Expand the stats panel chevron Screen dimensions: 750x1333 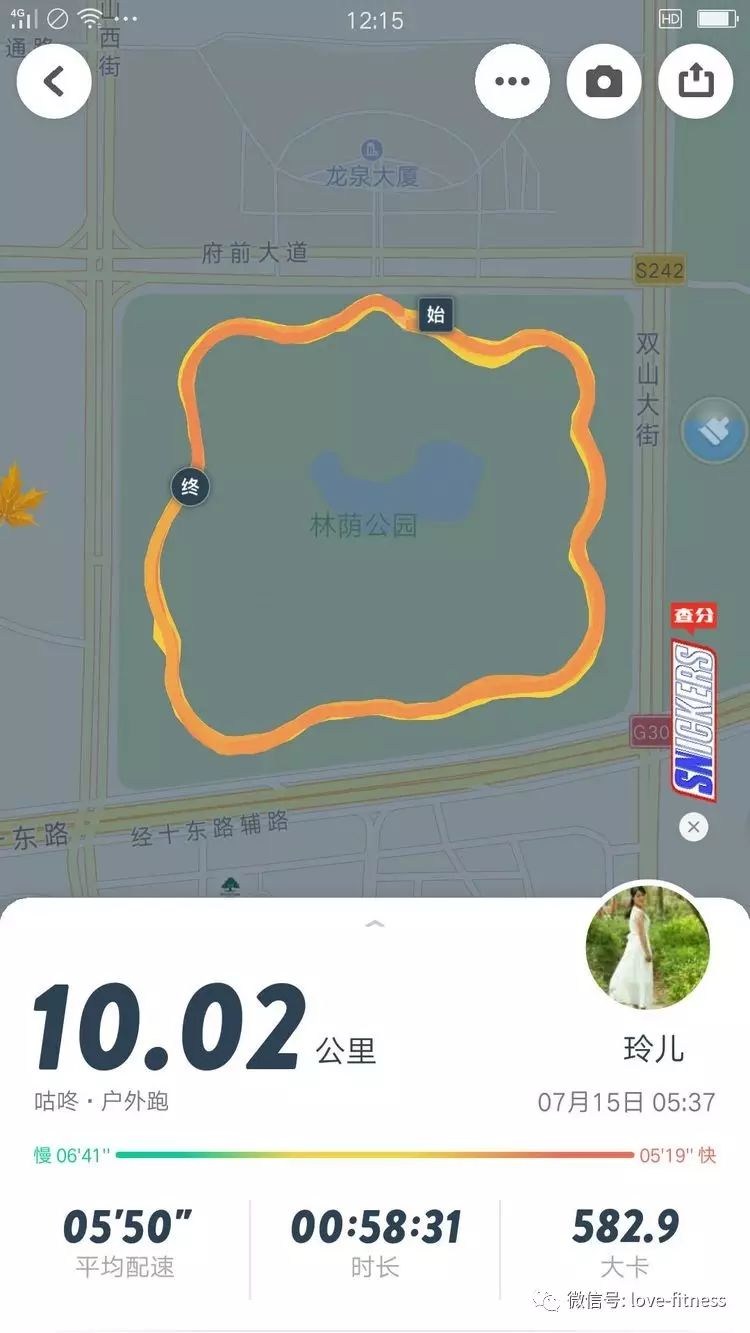click(x=375, y=925)
